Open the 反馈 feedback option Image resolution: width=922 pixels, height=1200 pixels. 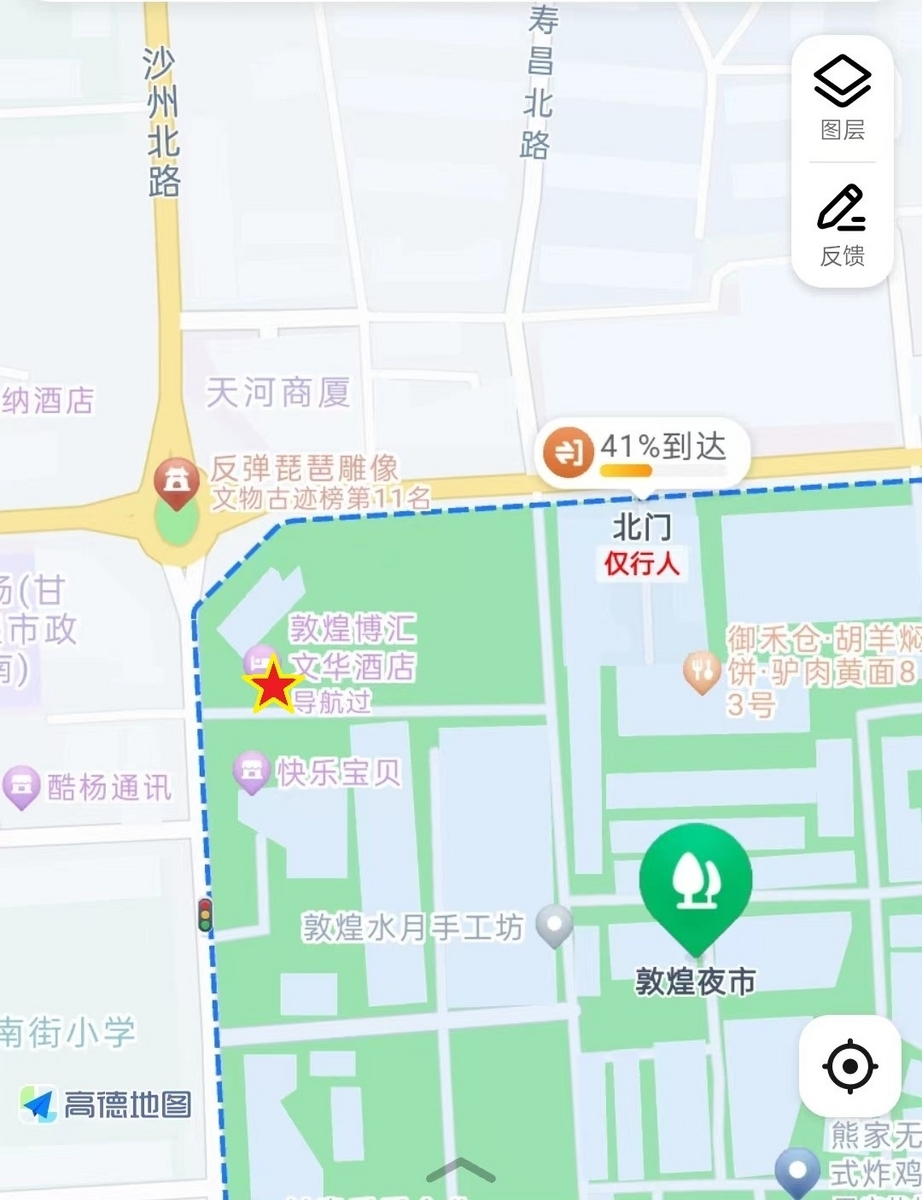coord(842,226)
